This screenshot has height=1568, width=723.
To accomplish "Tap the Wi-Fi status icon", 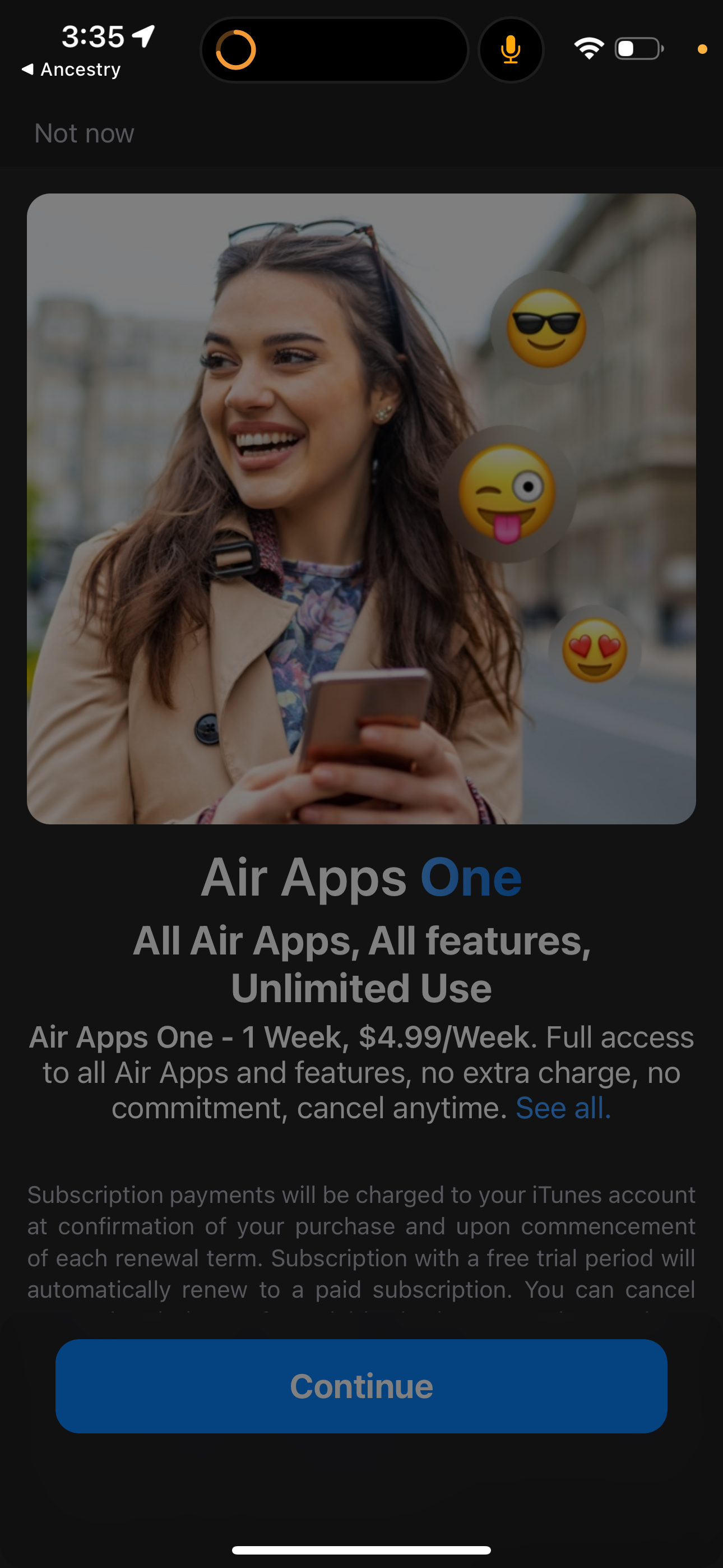I will coord(588,49).
